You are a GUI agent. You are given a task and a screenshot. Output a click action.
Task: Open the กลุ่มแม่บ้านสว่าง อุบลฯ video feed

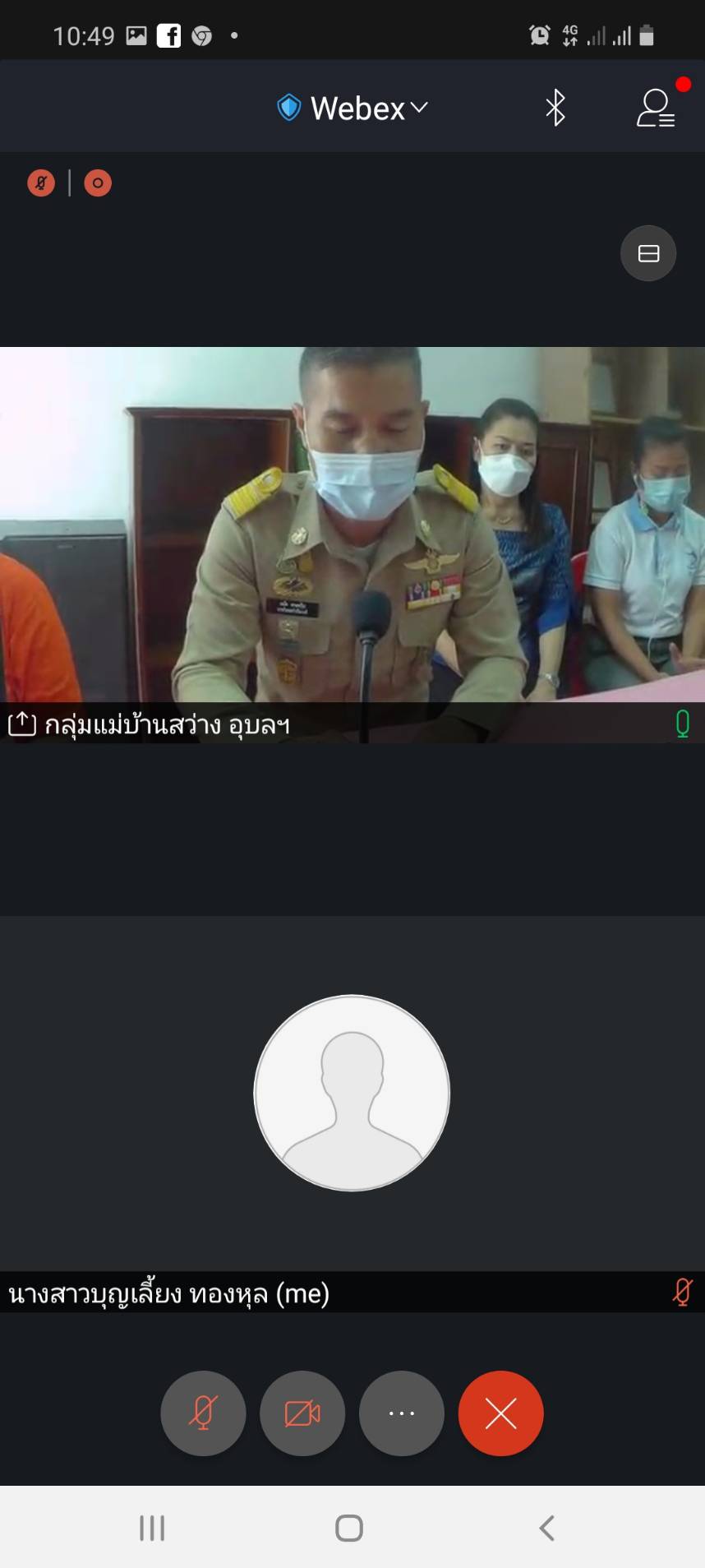352,526
